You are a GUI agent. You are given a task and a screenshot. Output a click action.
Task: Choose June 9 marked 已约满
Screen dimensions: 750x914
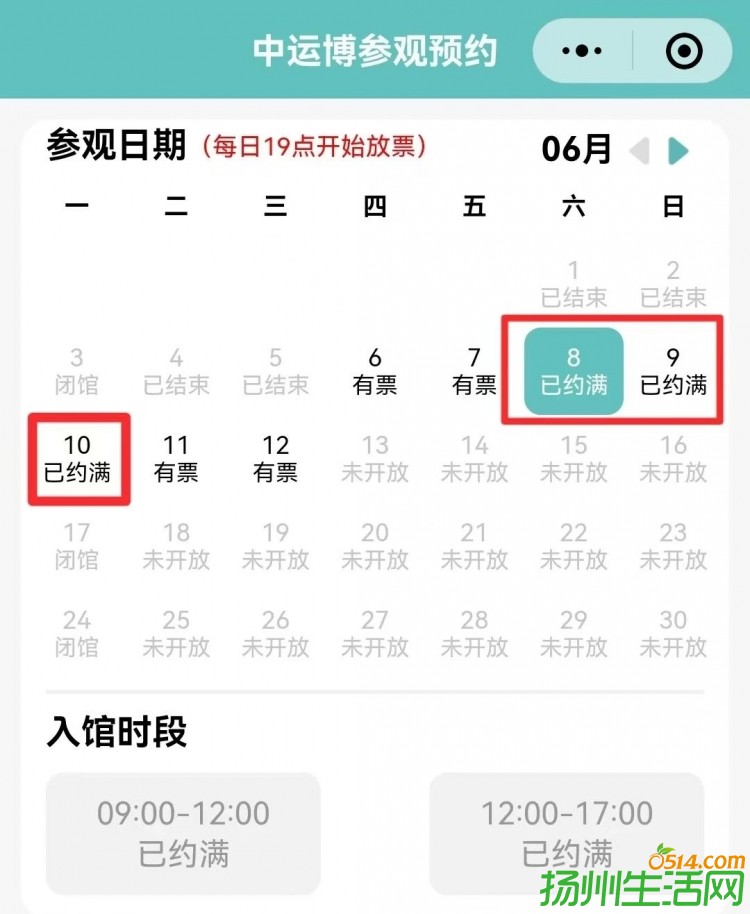point(673,371)
